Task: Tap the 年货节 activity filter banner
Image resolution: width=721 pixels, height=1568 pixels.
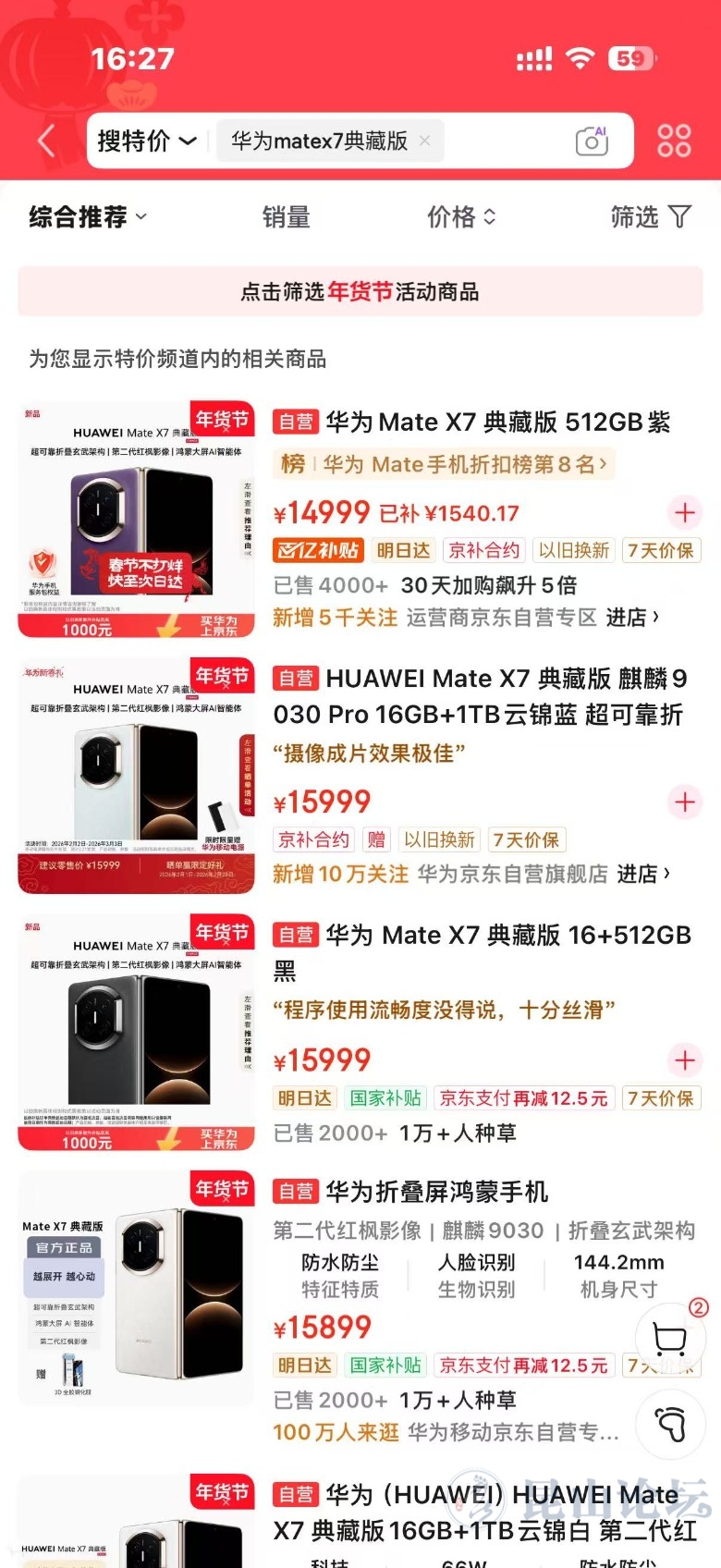Action: [x=360, y=292]
